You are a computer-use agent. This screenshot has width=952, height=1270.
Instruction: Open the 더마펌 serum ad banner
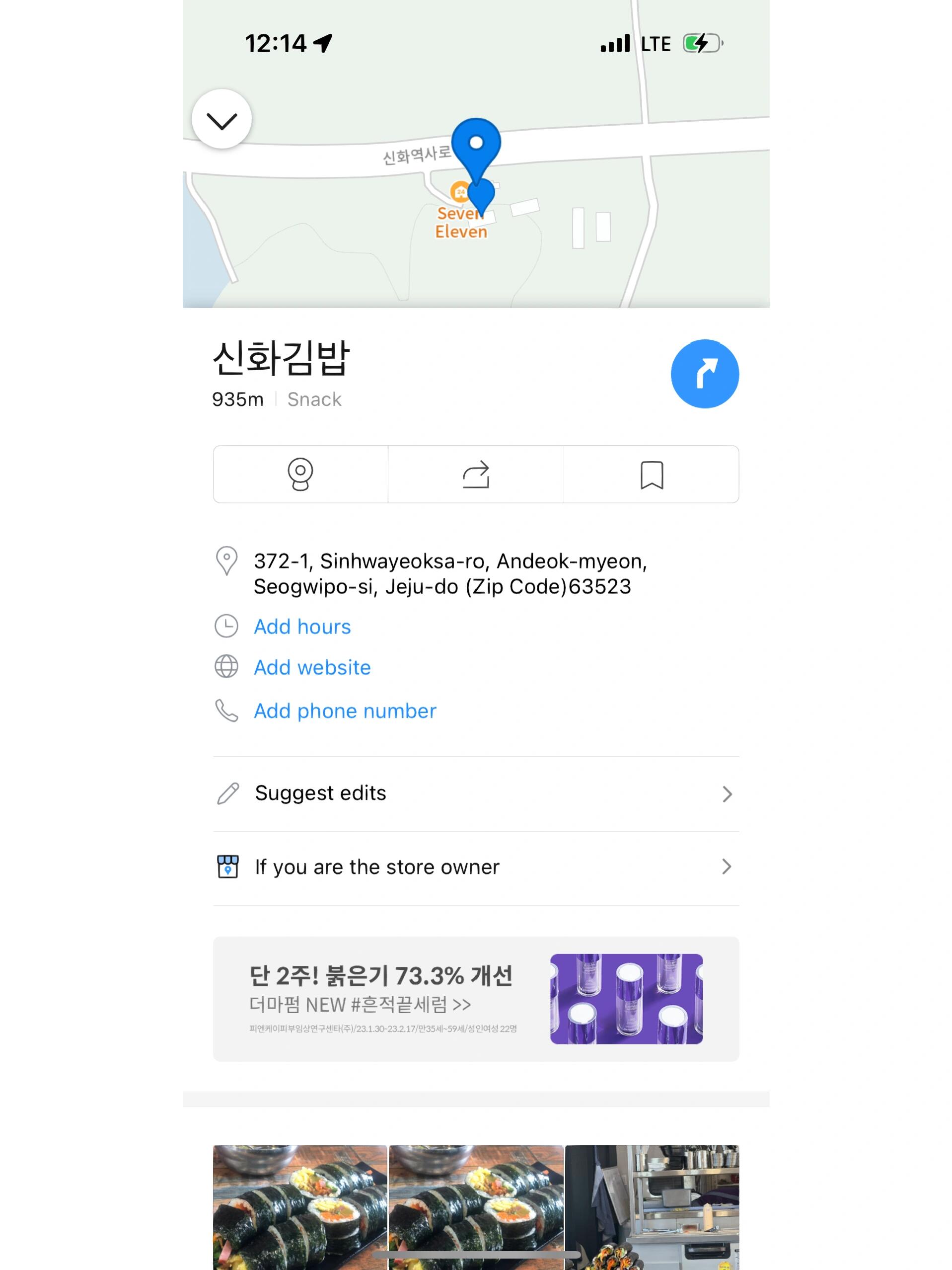[x=476, y=998]
